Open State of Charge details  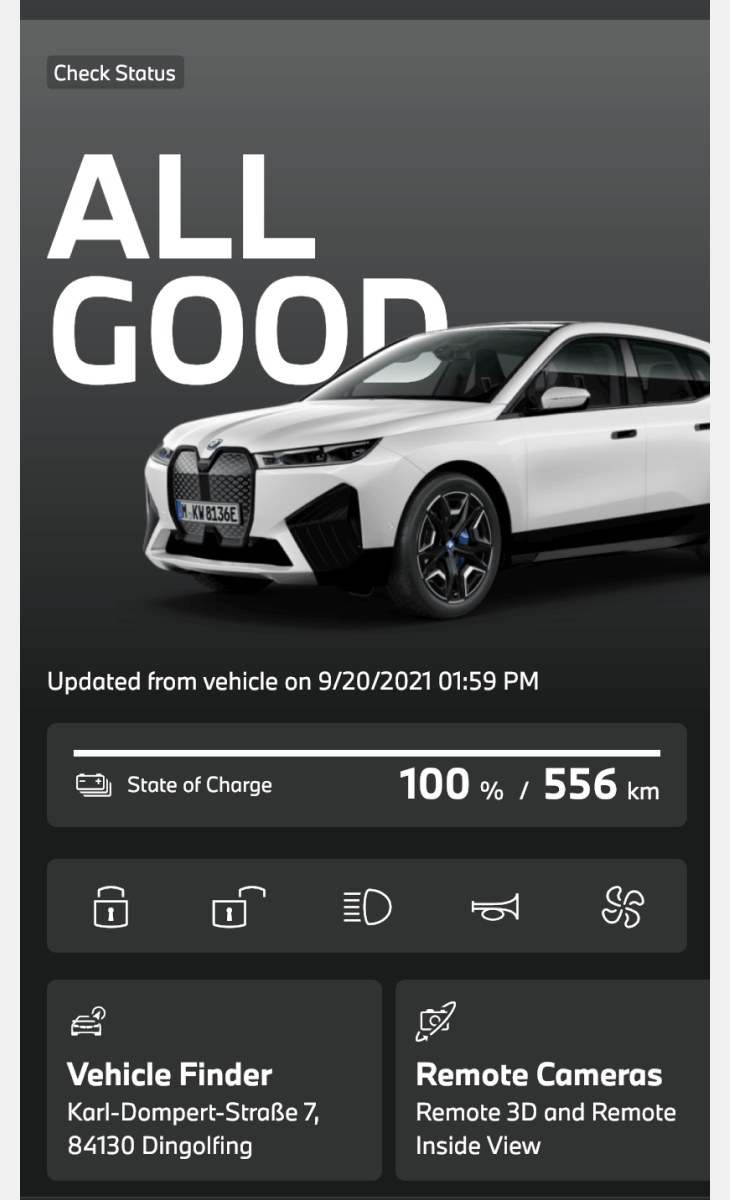(367, 775)
